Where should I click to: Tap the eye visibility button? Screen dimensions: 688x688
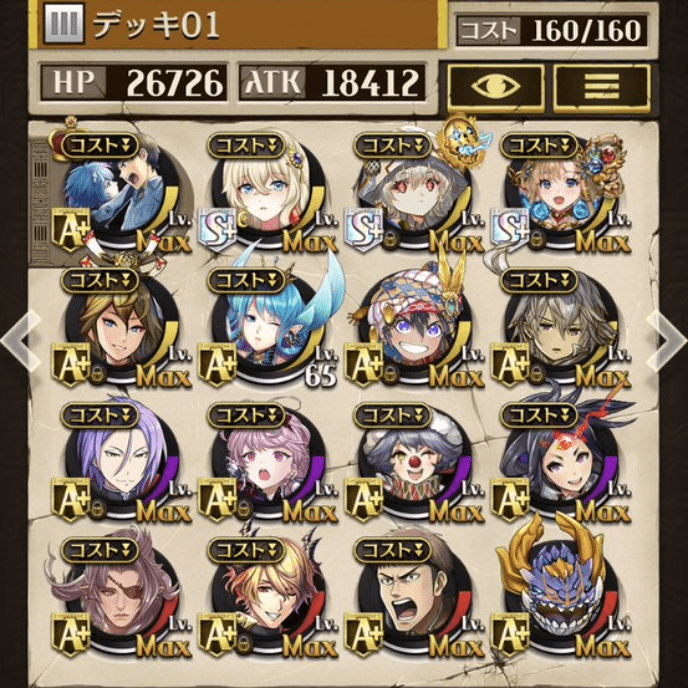[x=495, y=86]
